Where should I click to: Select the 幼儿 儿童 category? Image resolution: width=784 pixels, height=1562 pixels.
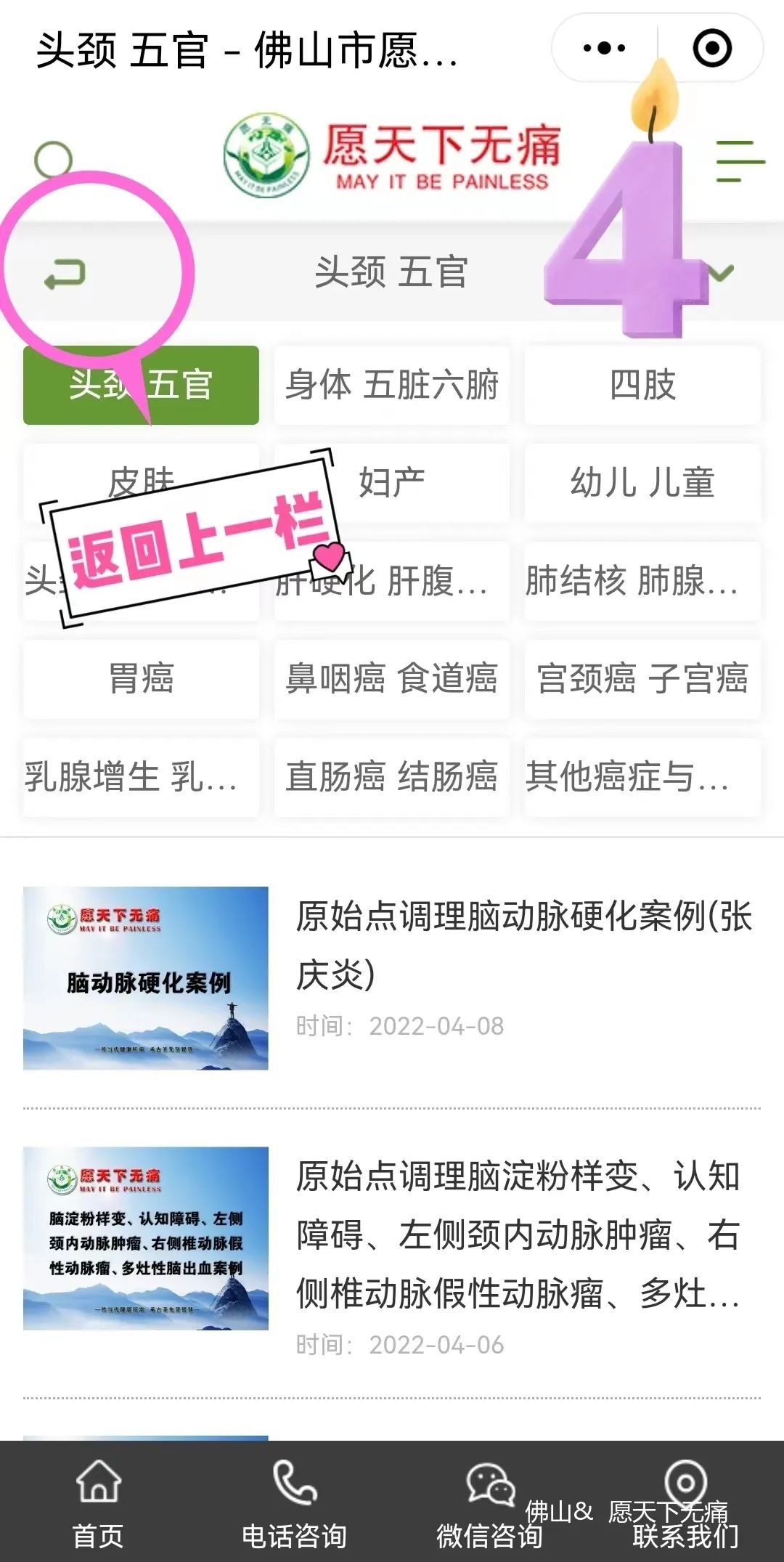click(x=642, y=483)
